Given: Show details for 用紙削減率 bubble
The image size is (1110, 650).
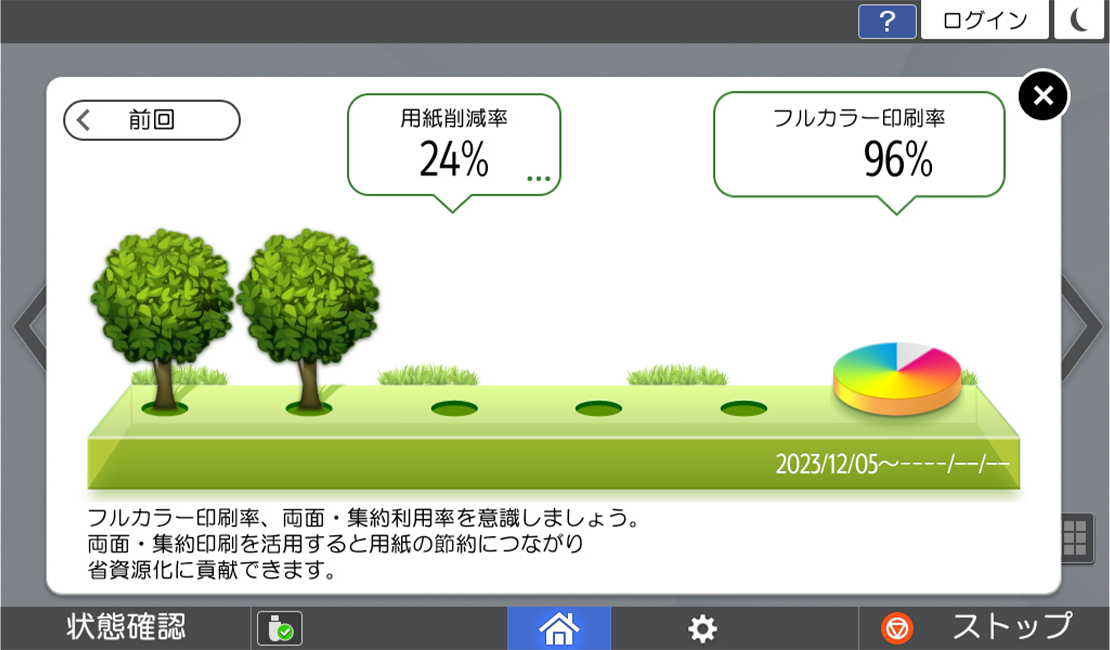Looking at the screenshot, I should pyautogui.click(x=538, y=178).
